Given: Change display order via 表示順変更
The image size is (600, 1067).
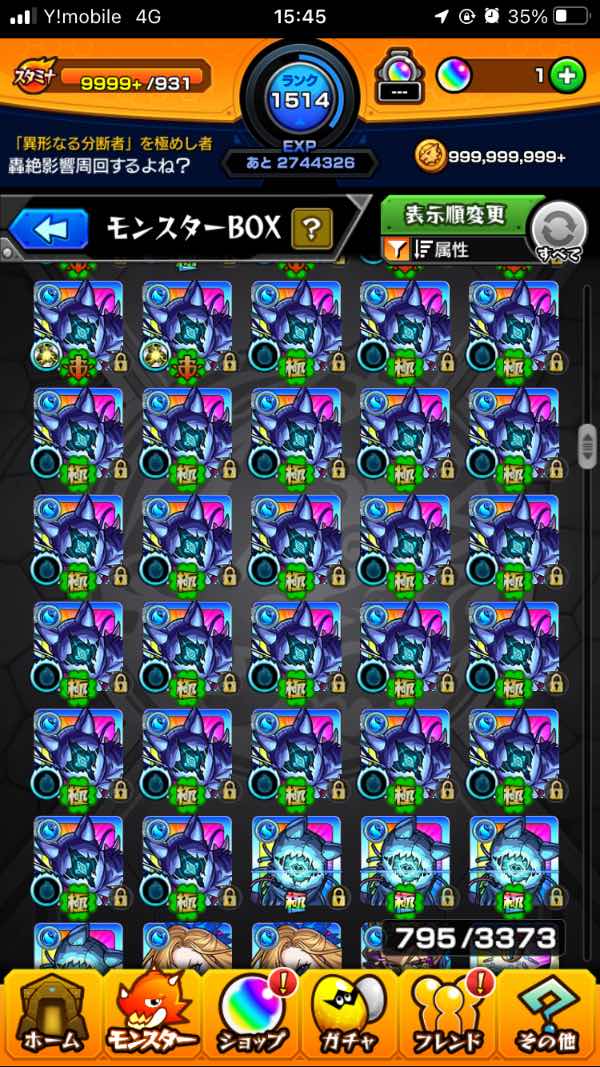Looking at the screenshot, I should 455,215.
